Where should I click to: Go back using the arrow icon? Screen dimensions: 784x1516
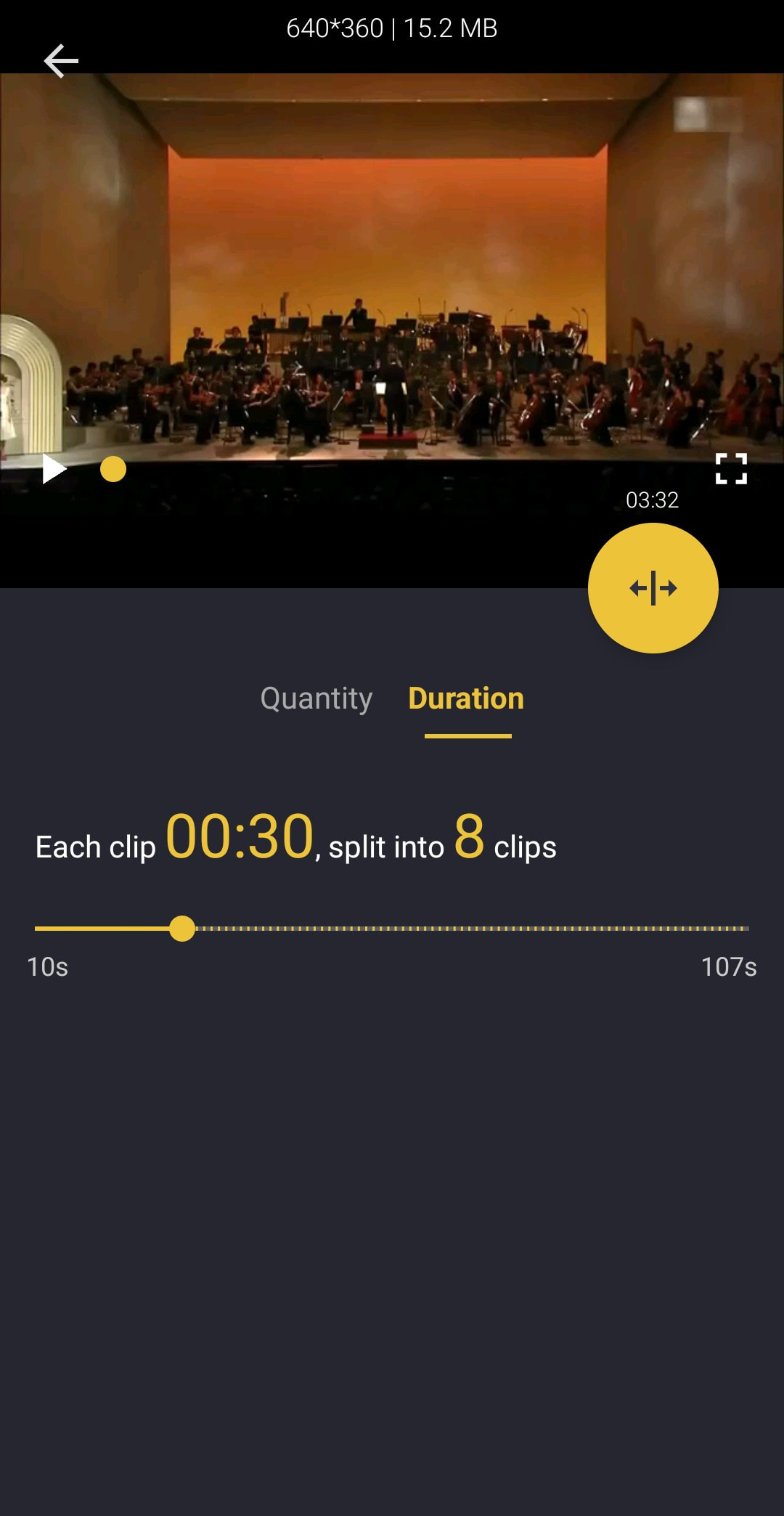61,60
